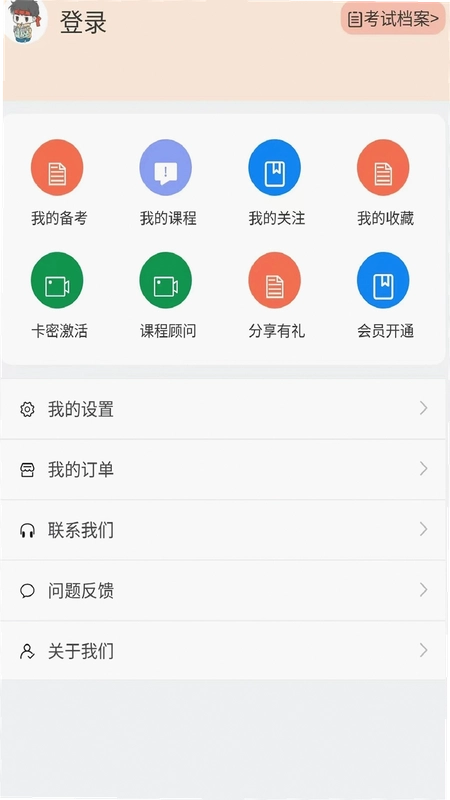
Task: Open 考试档案 exam archive
Action: coord(393,19)
